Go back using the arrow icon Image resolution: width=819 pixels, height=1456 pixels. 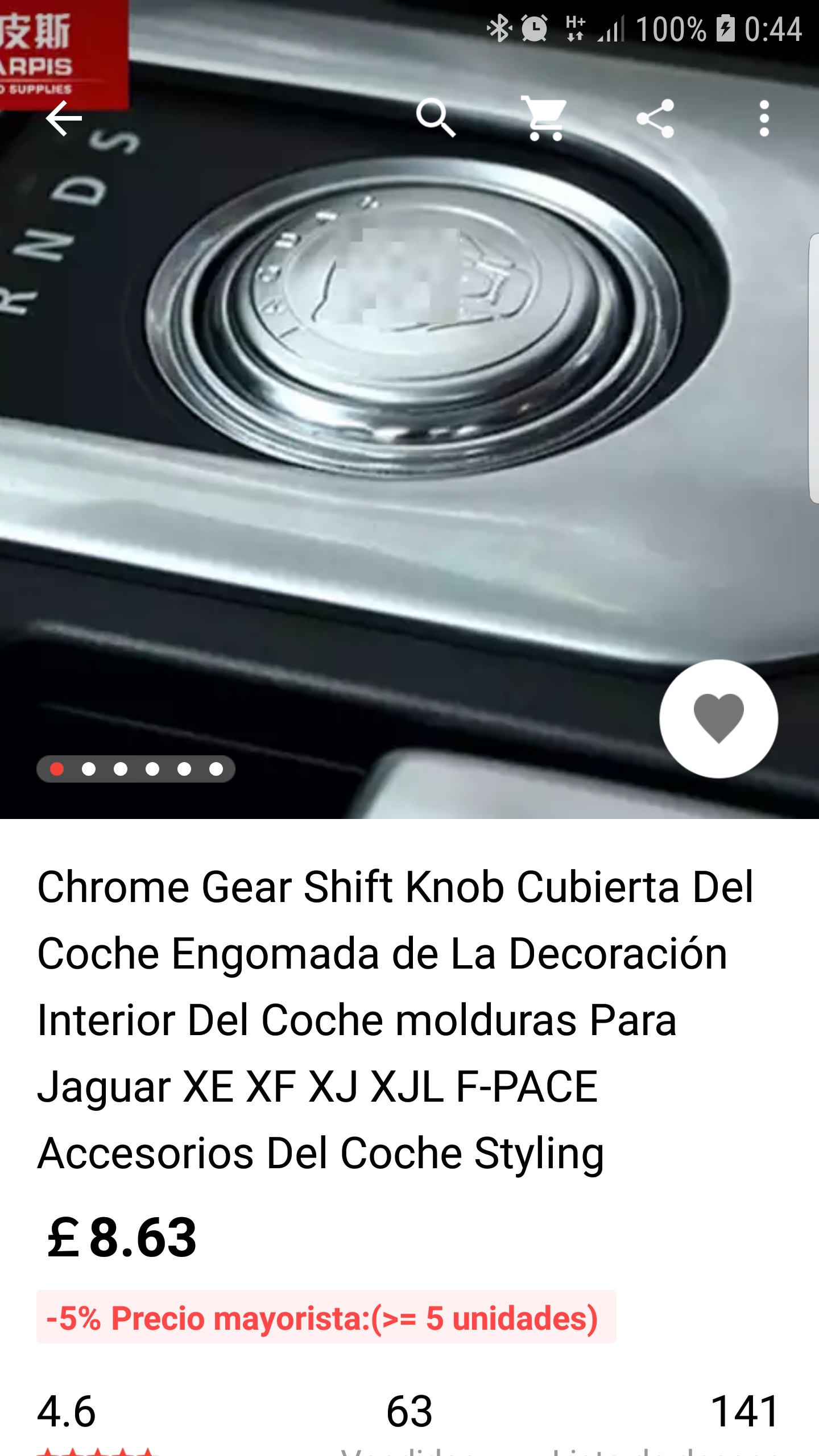64,118
